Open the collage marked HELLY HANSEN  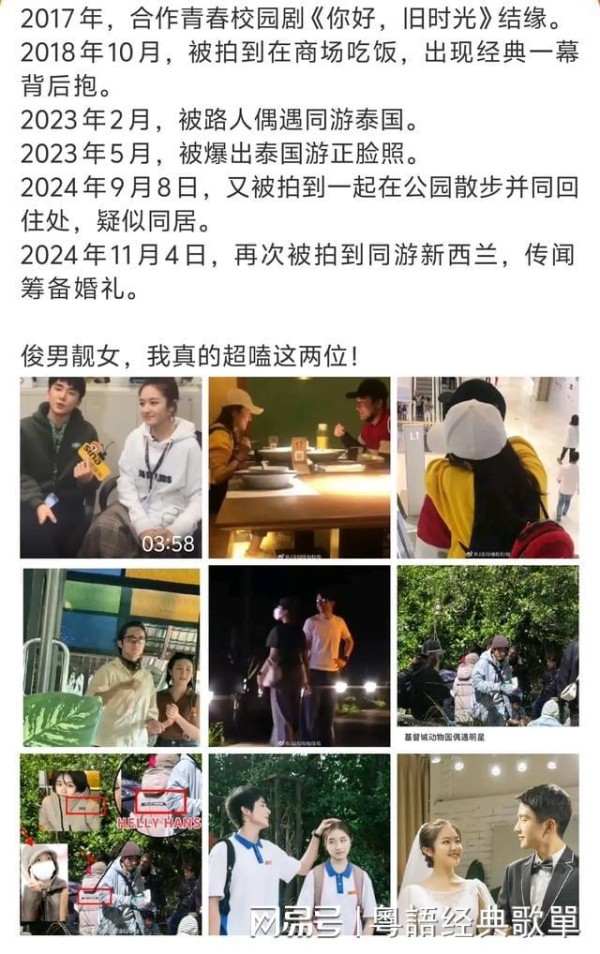point(111,844)
